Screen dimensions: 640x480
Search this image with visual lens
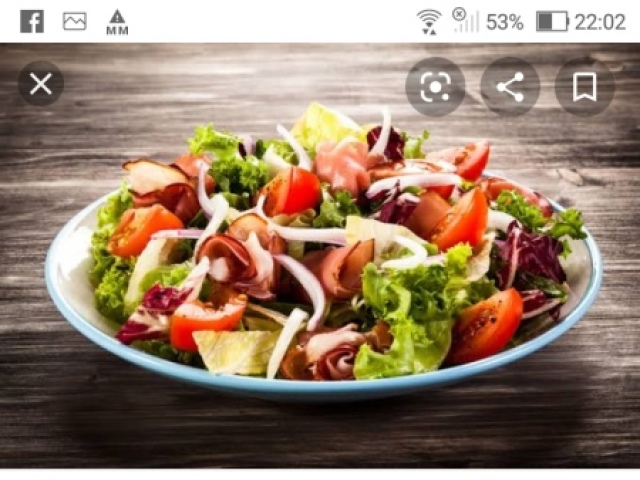point(435,87)
